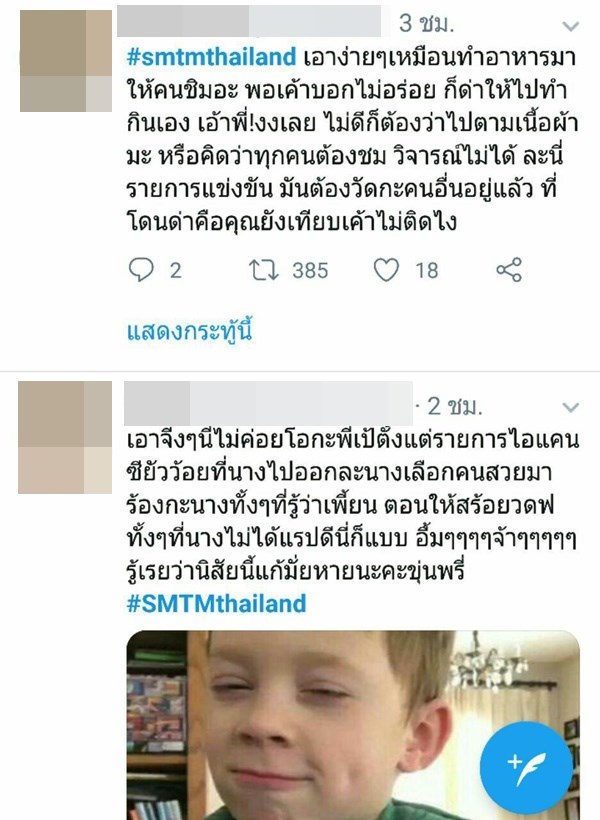
Task: Open แสดงกระทู้นี้ thread link
Action: 187,332
